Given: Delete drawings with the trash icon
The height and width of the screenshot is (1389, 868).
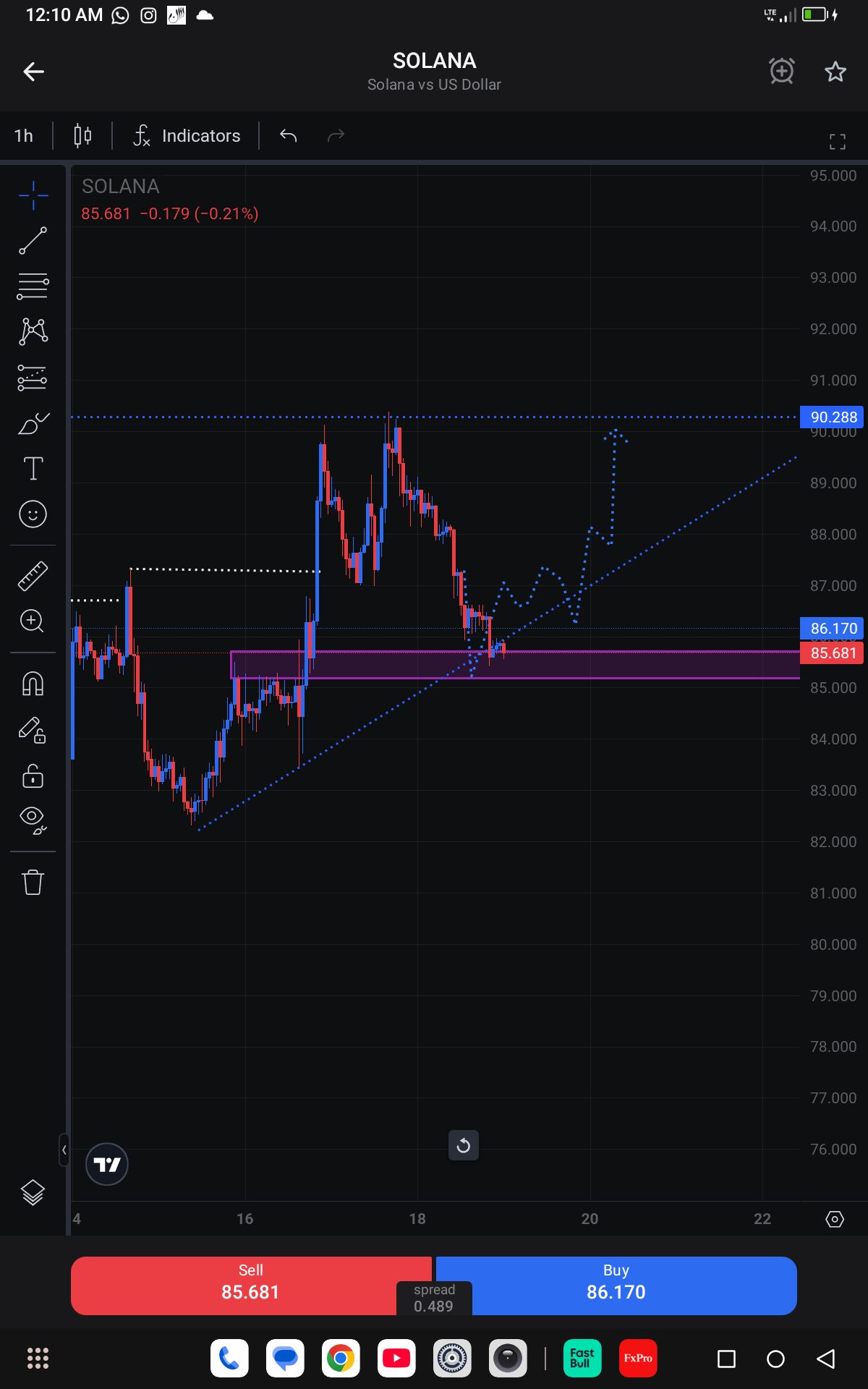Looking at the screenshot, I should click(x=33, y=882).
